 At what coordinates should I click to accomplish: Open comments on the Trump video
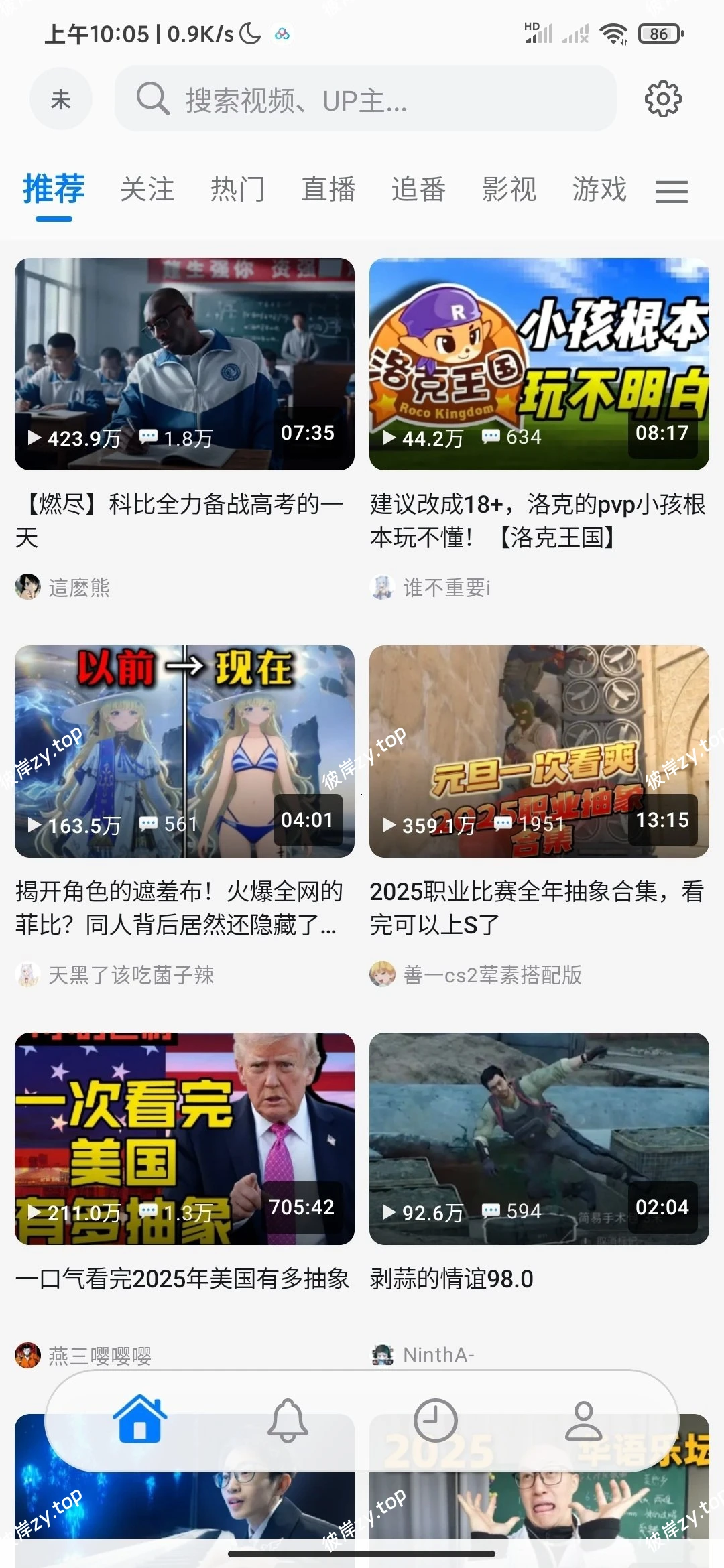pos(148,1210)
